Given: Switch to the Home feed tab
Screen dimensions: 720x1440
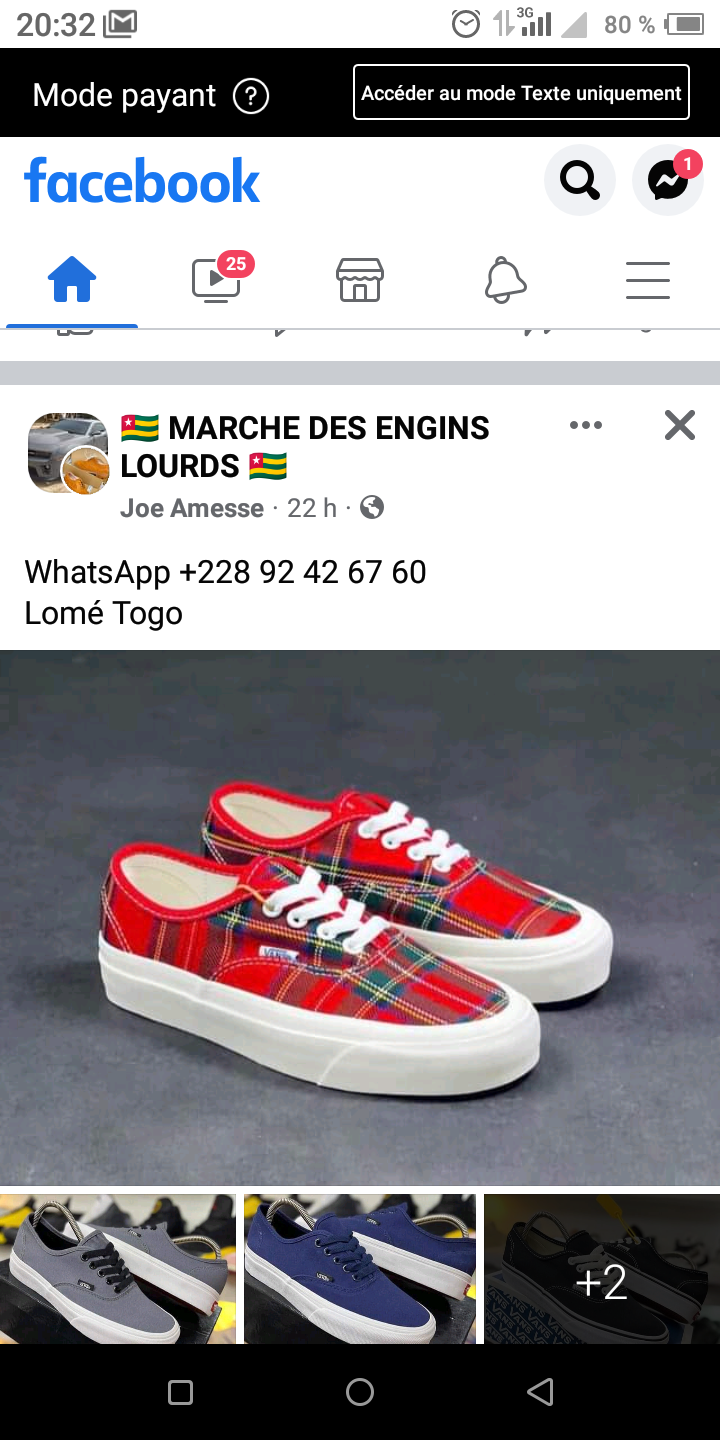Looking at the screenshot, I should [72, 280].
